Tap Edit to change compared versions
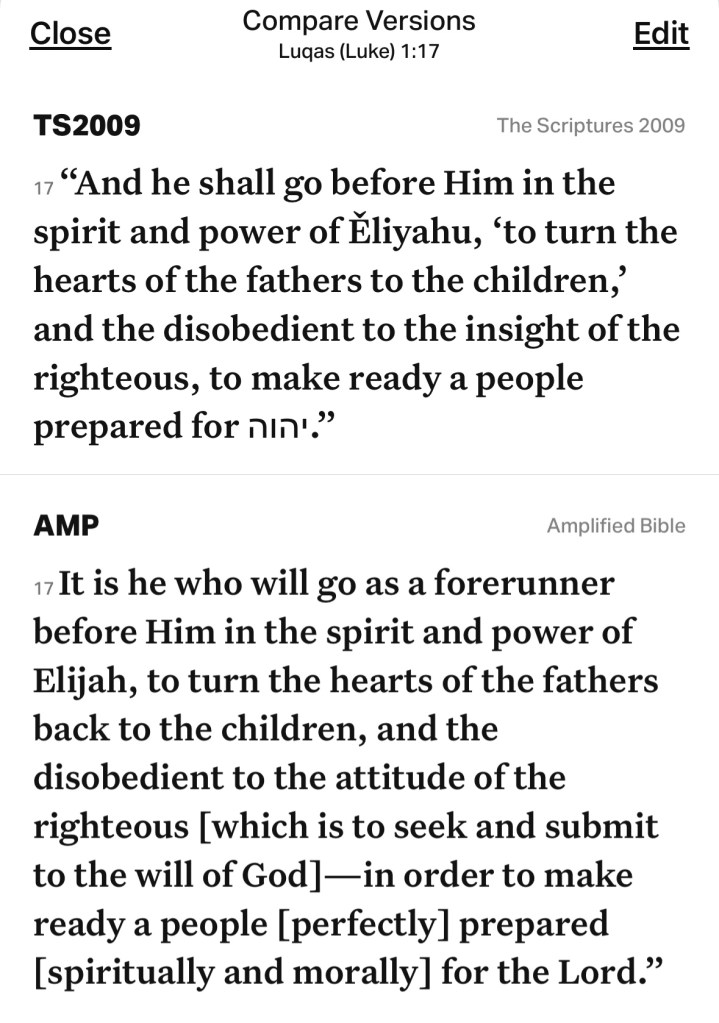Screen dimensions: 719x1023 [661, 34]
